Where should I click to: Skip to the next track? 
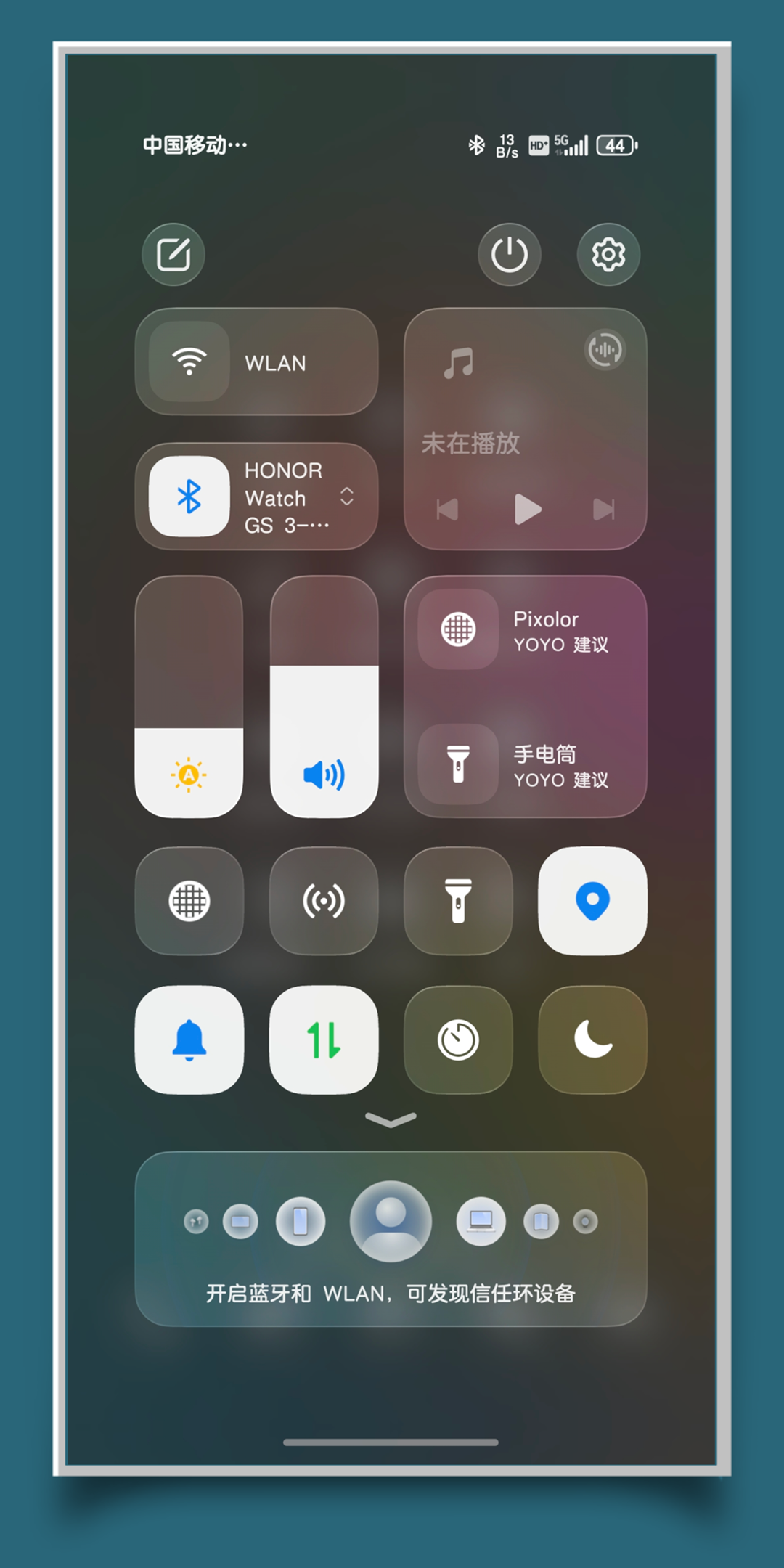(x=604, y=509)
